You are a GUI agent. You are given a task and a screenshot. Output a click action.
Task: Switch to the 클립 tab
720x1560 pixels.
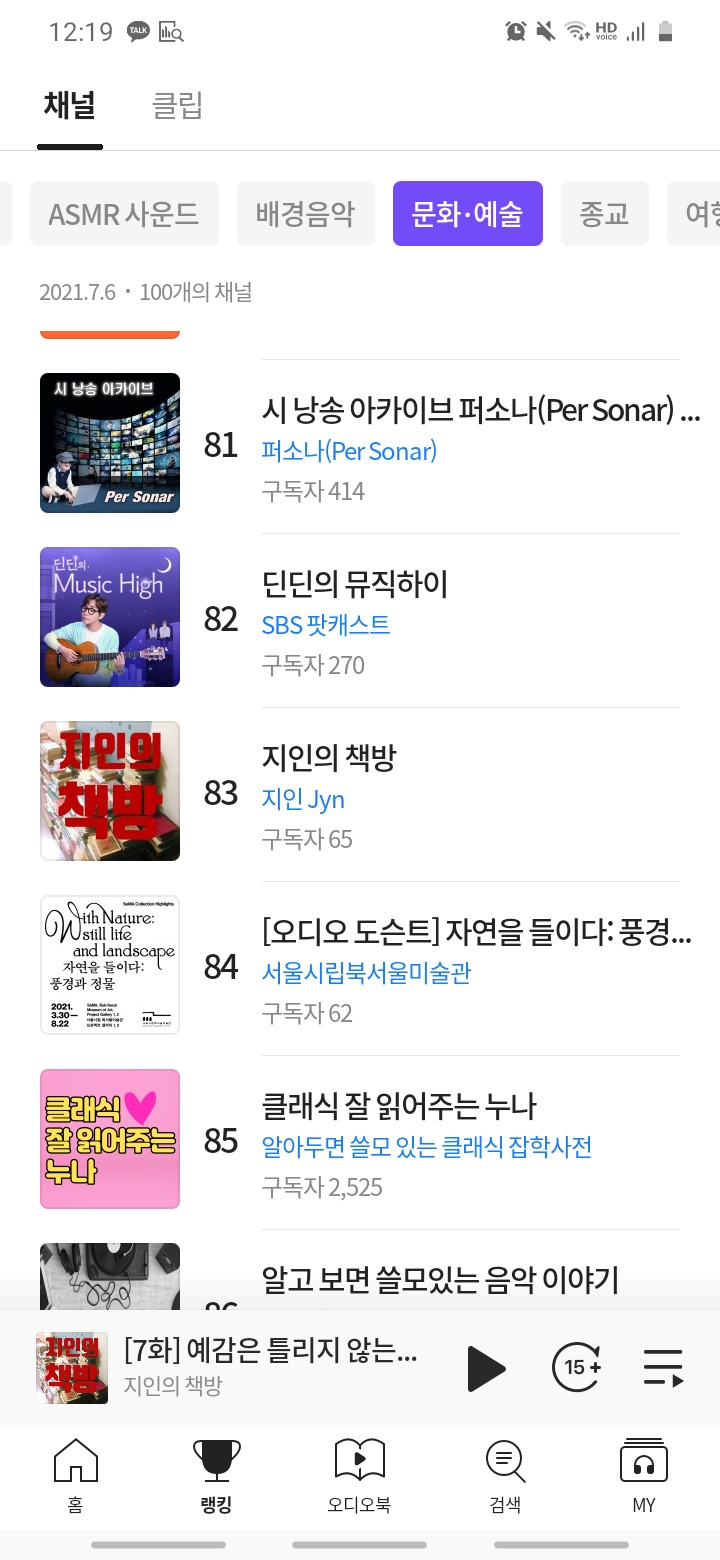177,106
